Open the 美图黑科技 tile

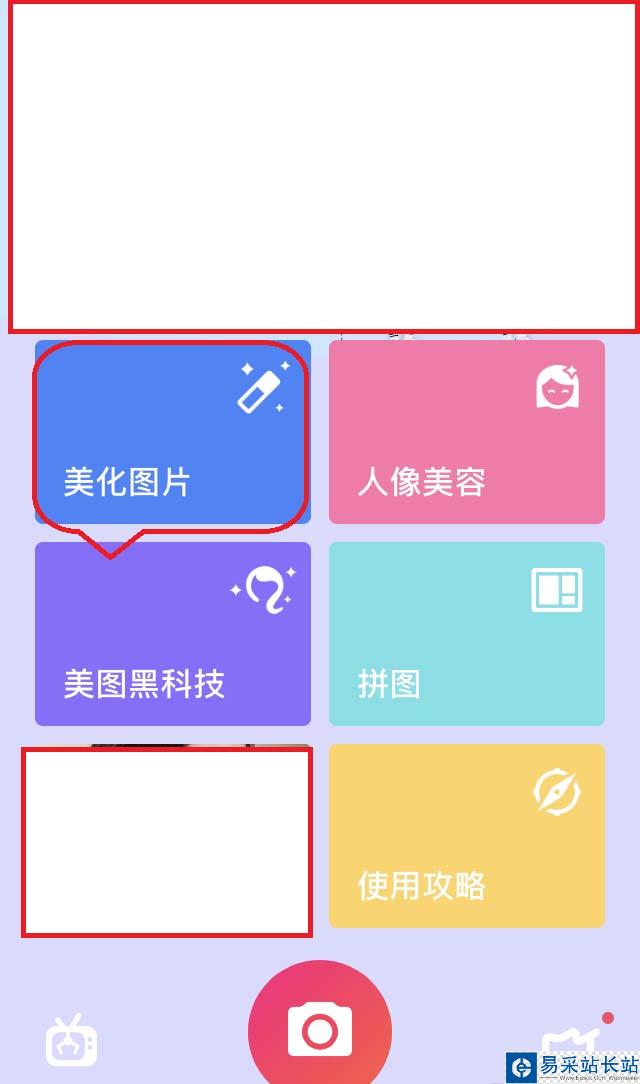click(172, 634)
